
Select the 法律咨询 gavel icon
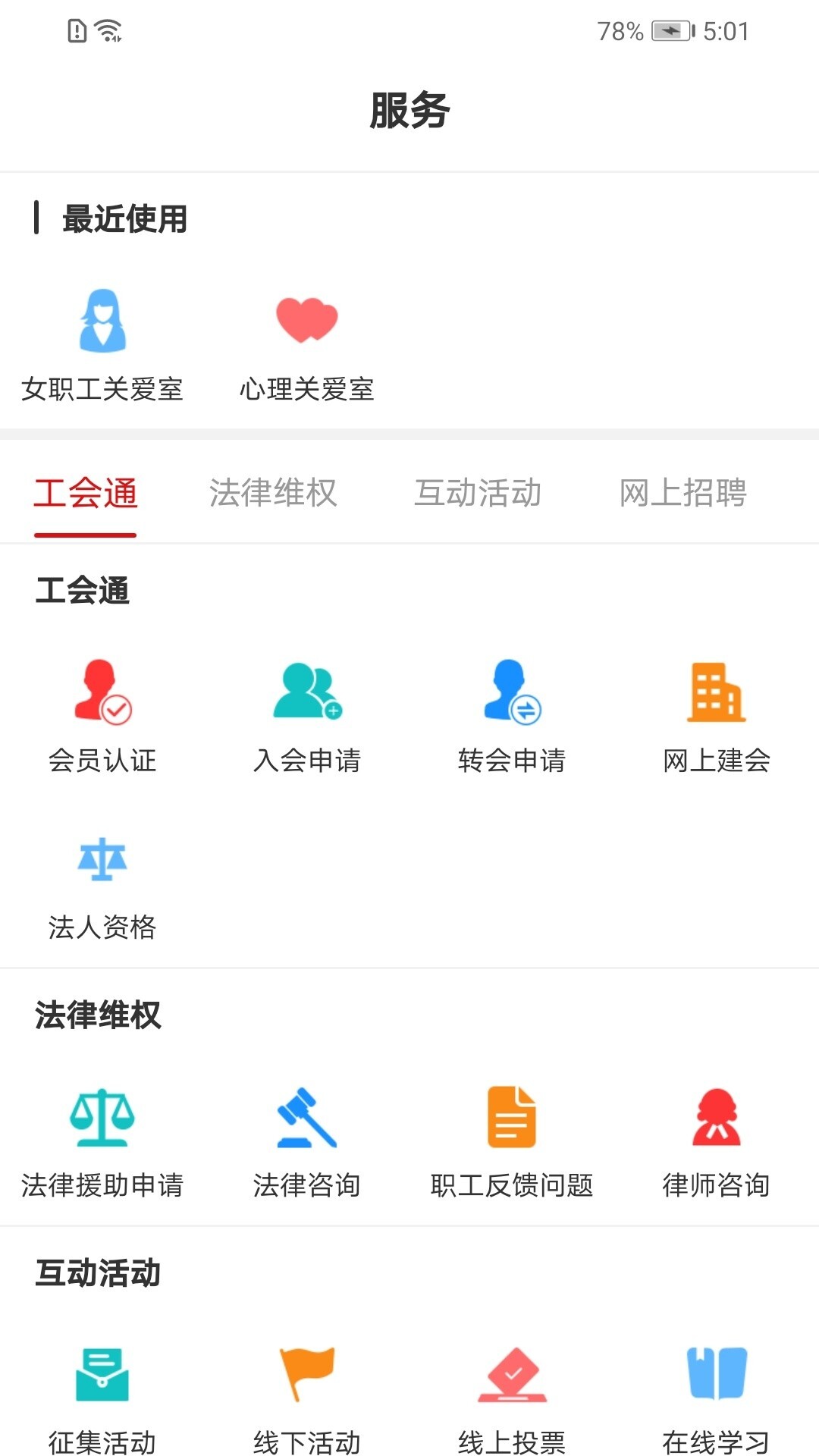(x=307, y=1122)
